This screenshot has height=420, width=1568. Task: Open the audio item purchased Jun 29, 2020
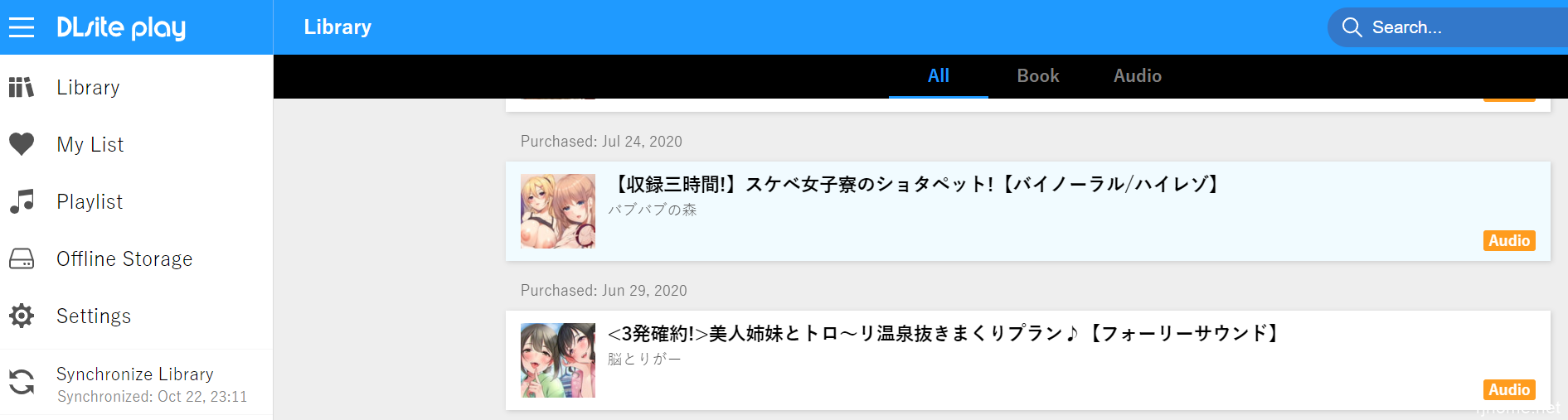point(944,334)
